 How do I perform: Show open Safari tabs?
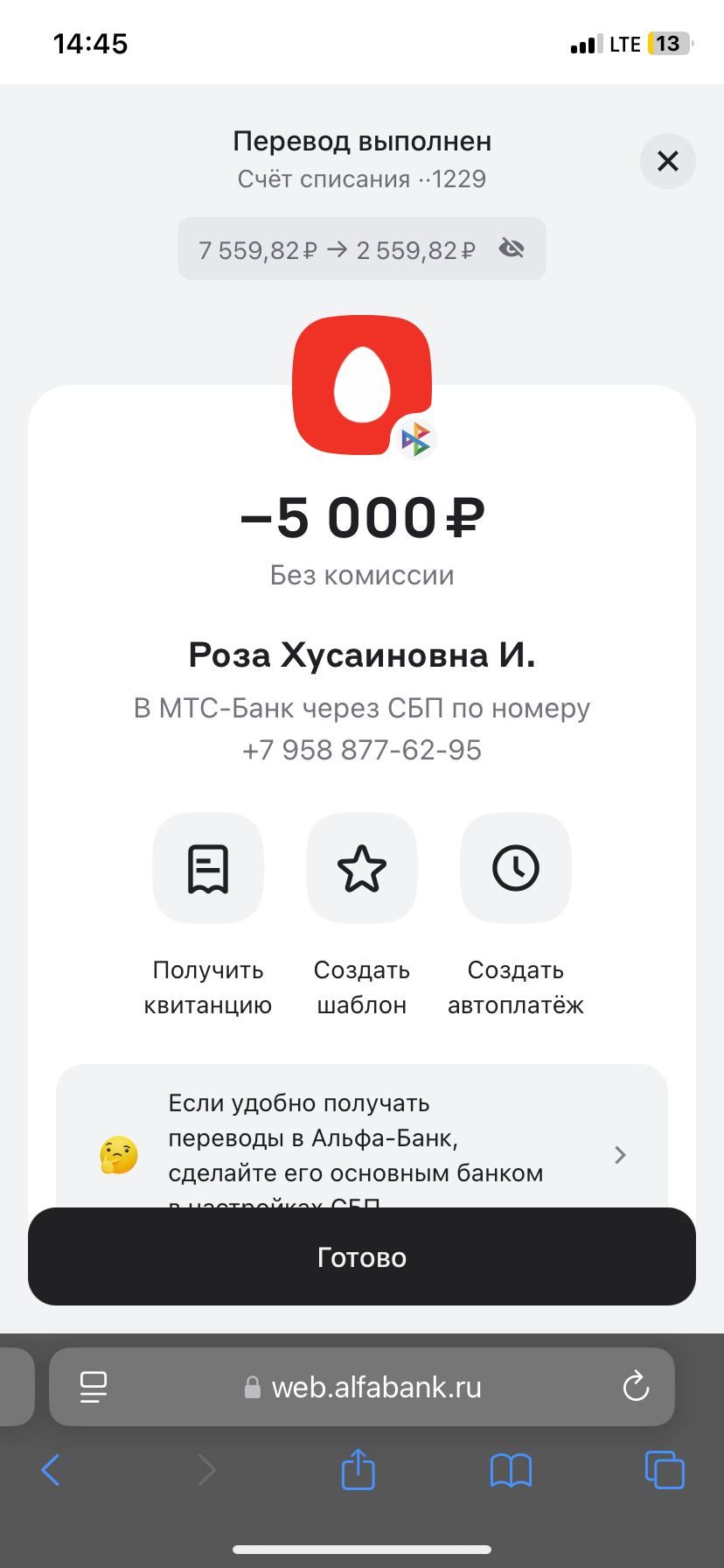pos(665,1469)
